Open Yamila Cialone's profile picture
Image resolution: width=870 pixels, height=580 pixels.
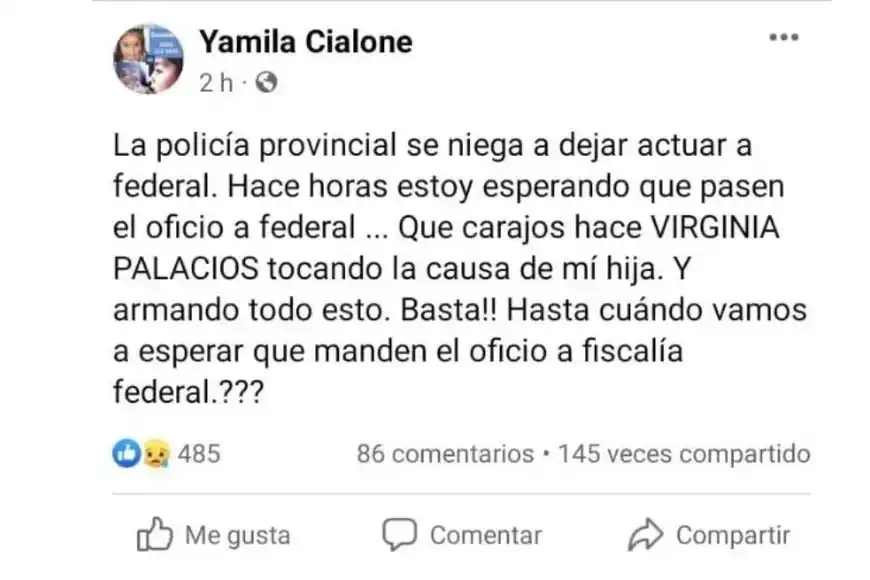(x=148, y=59)
